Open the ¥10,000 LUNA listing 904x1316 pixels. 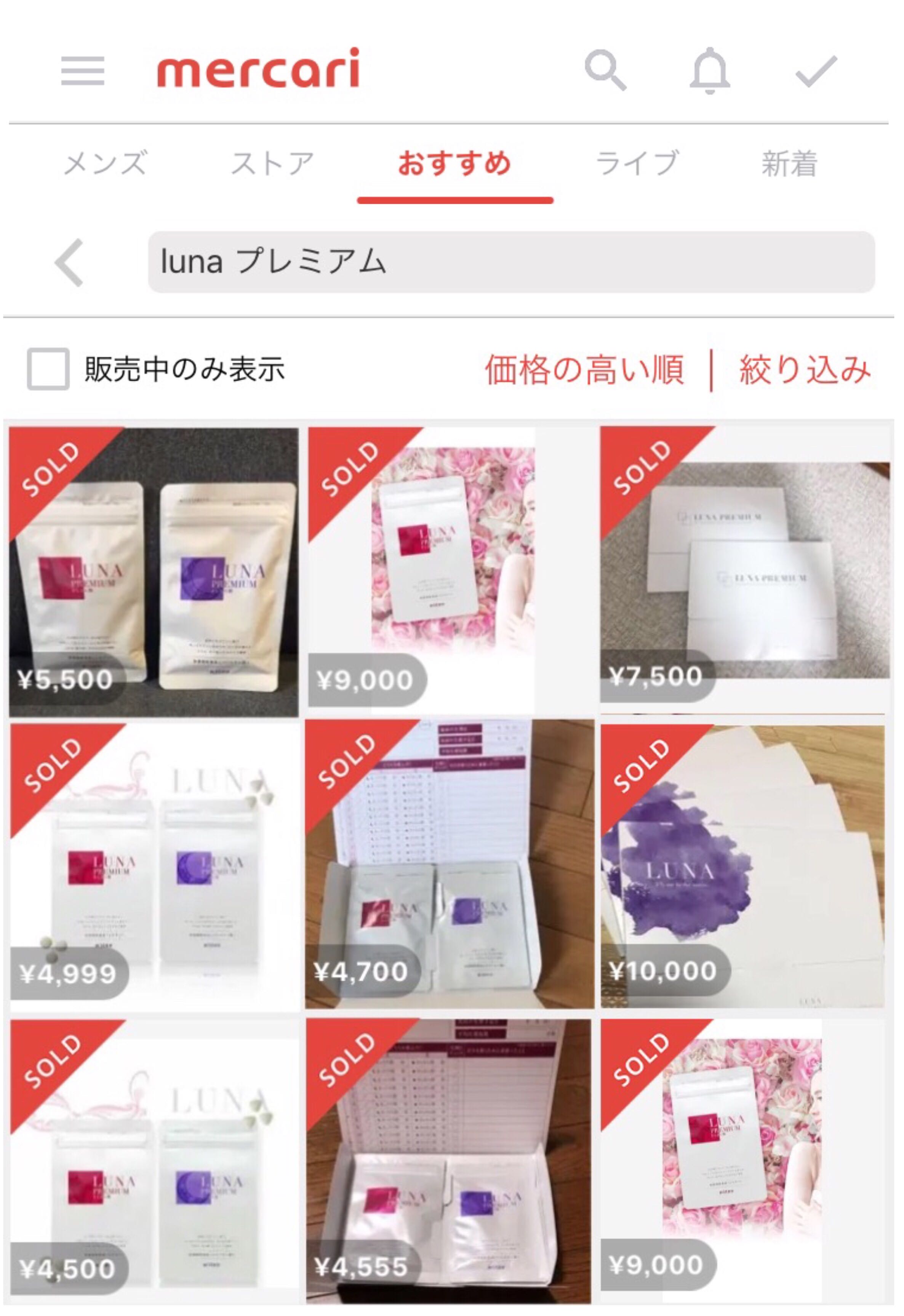point(743,867)
